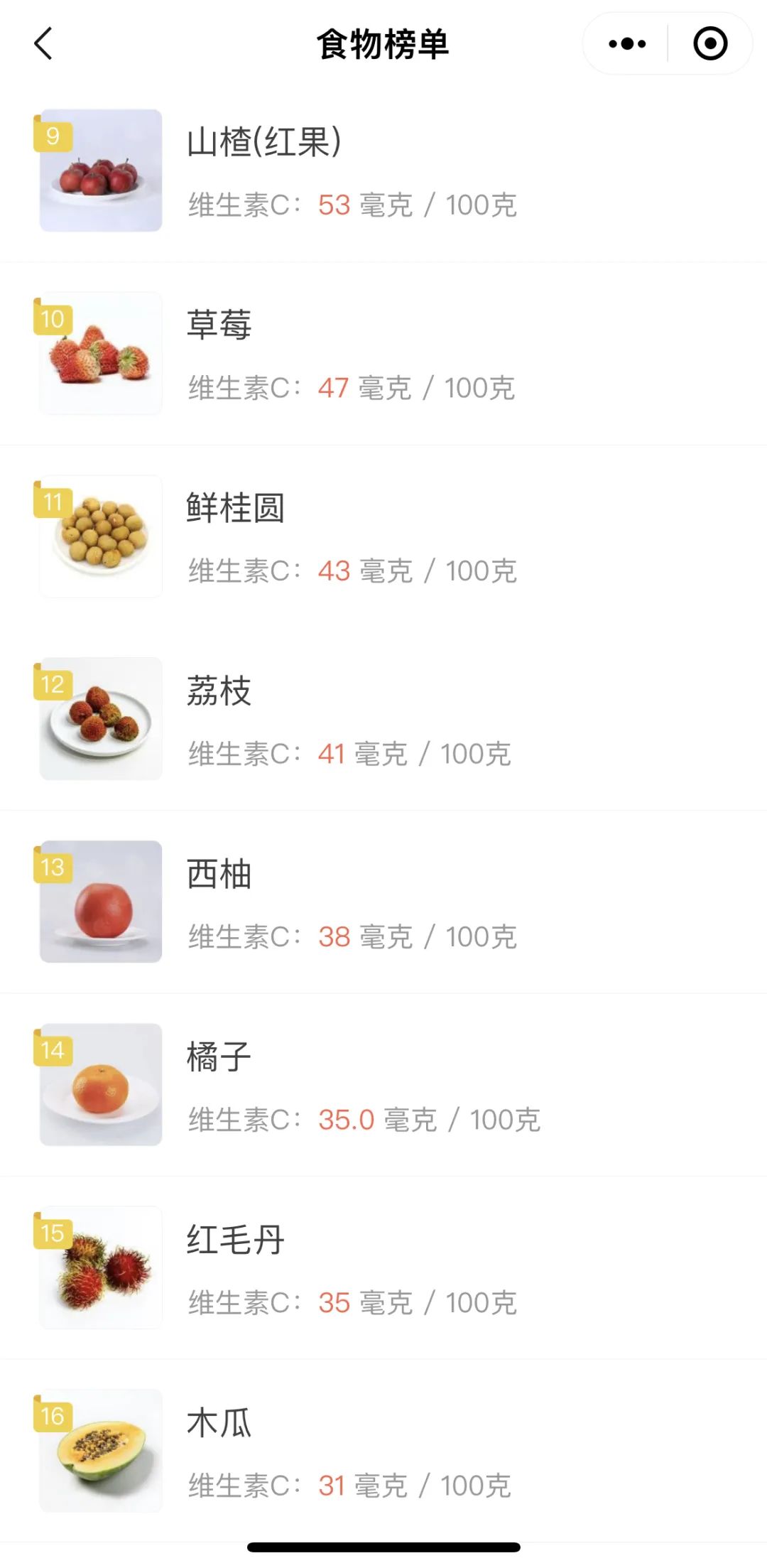Tap the back arrow icon

[44, 44]
